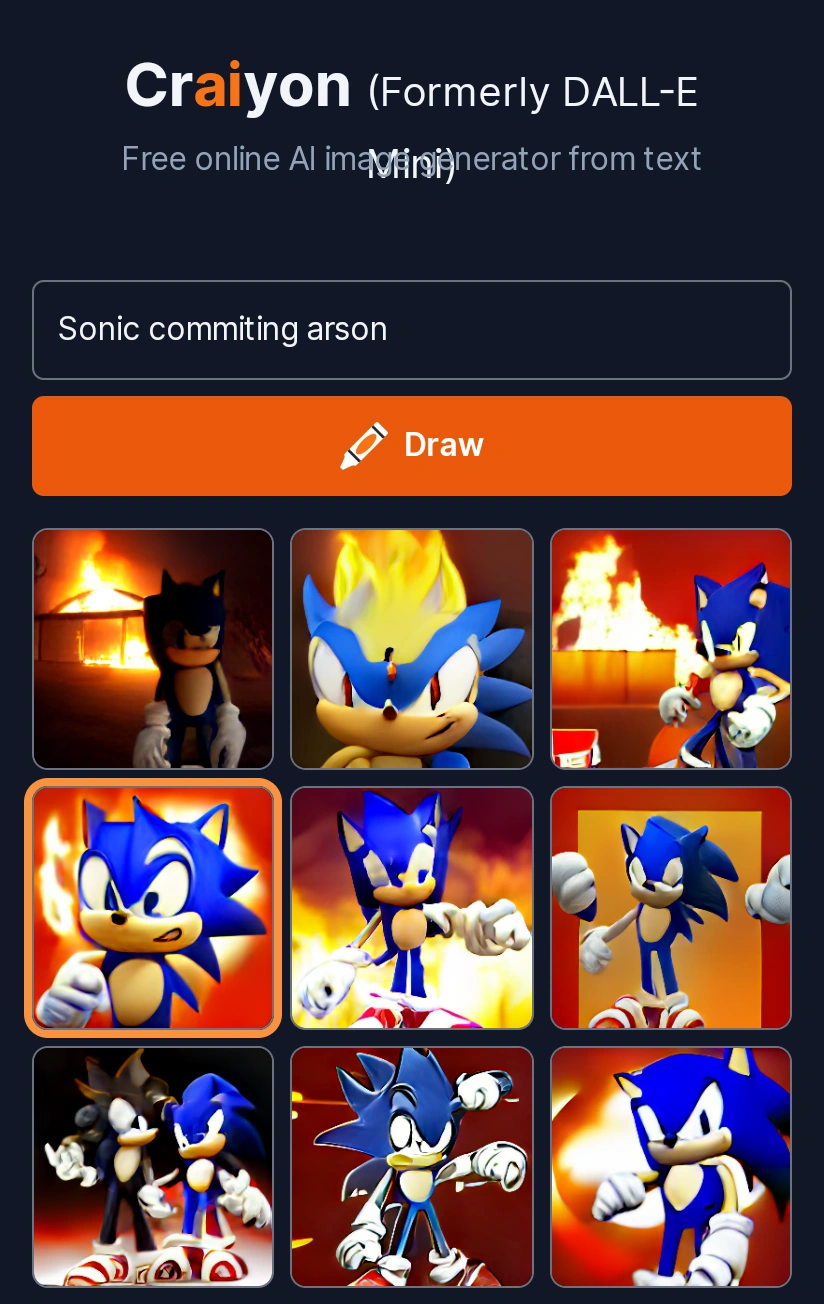Screen dimensions: 824x1304
Task: Edit the text 'Sonic commiting arson'
Action: [222, 329]
